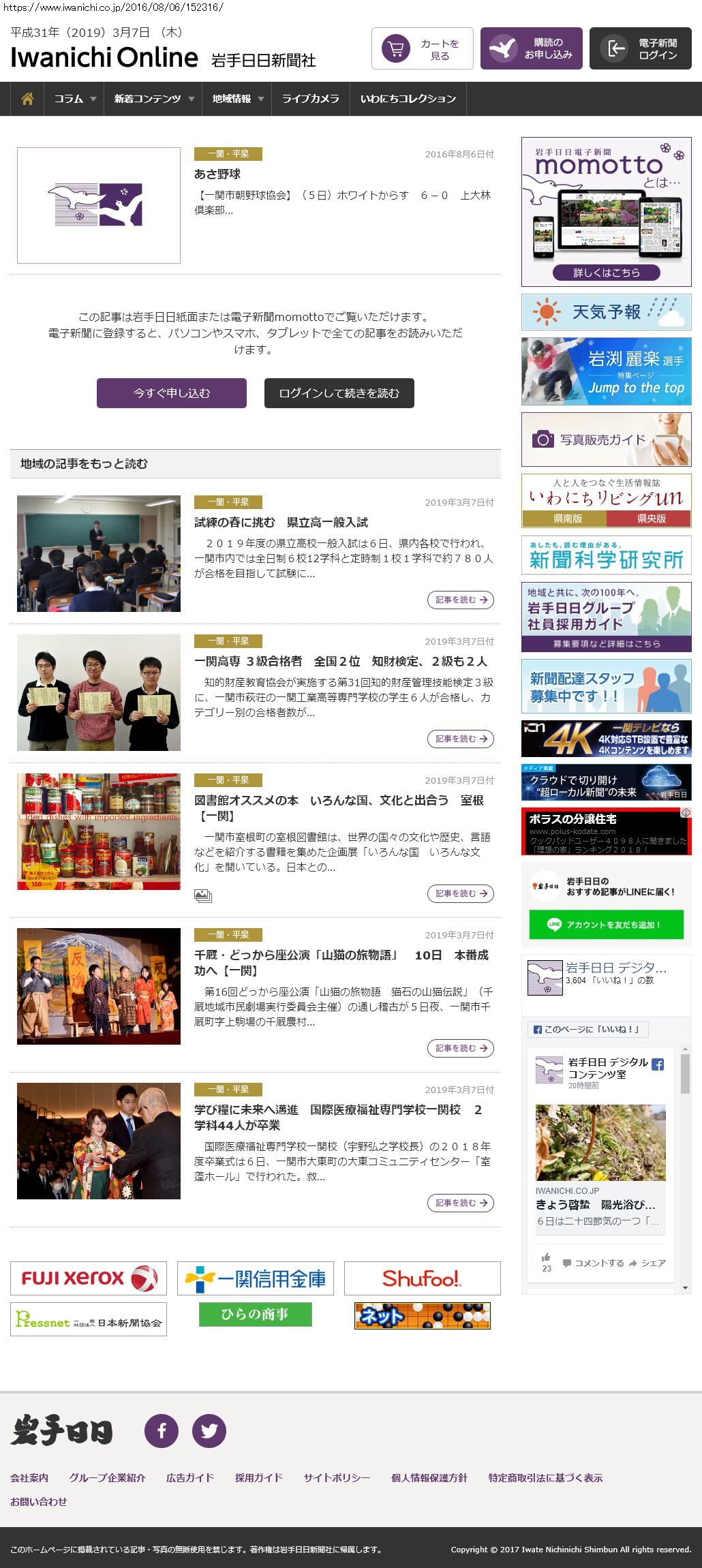This screenshot has width=702, height=1568.
Task: Open 写真販売ガイド banner
Action: click(606, 440)
